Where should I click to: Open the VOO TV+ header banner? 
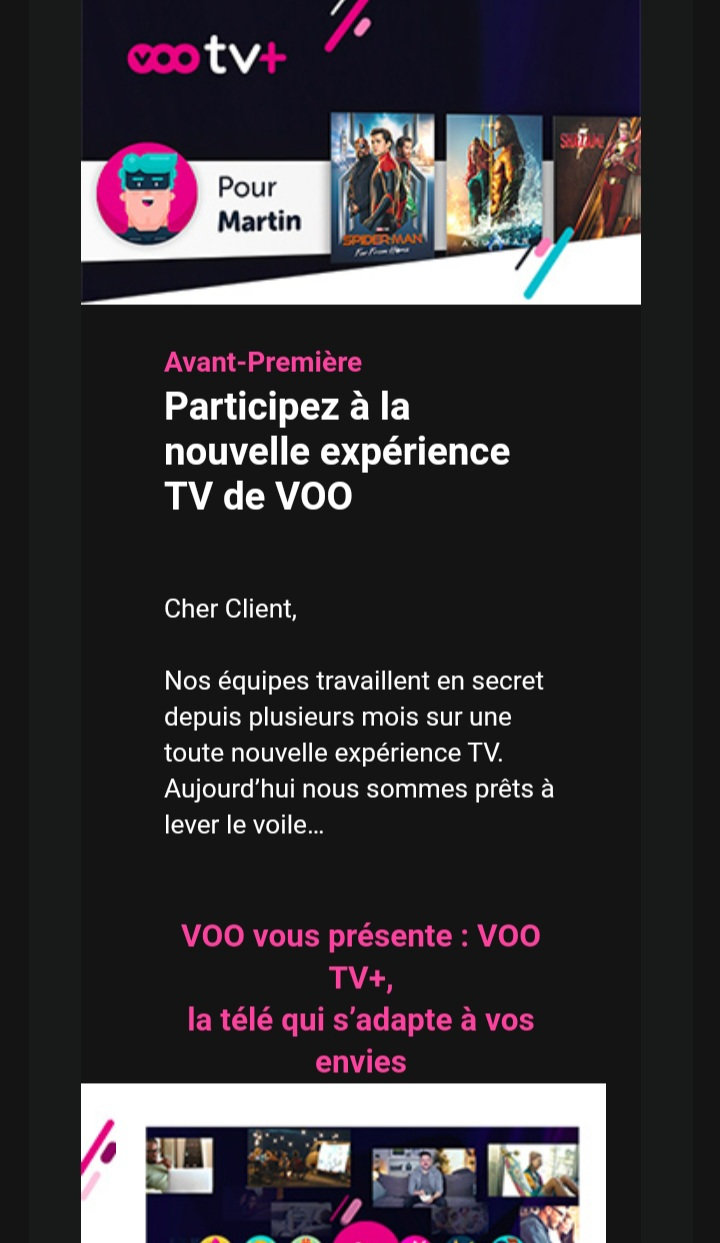click(360, 150)
